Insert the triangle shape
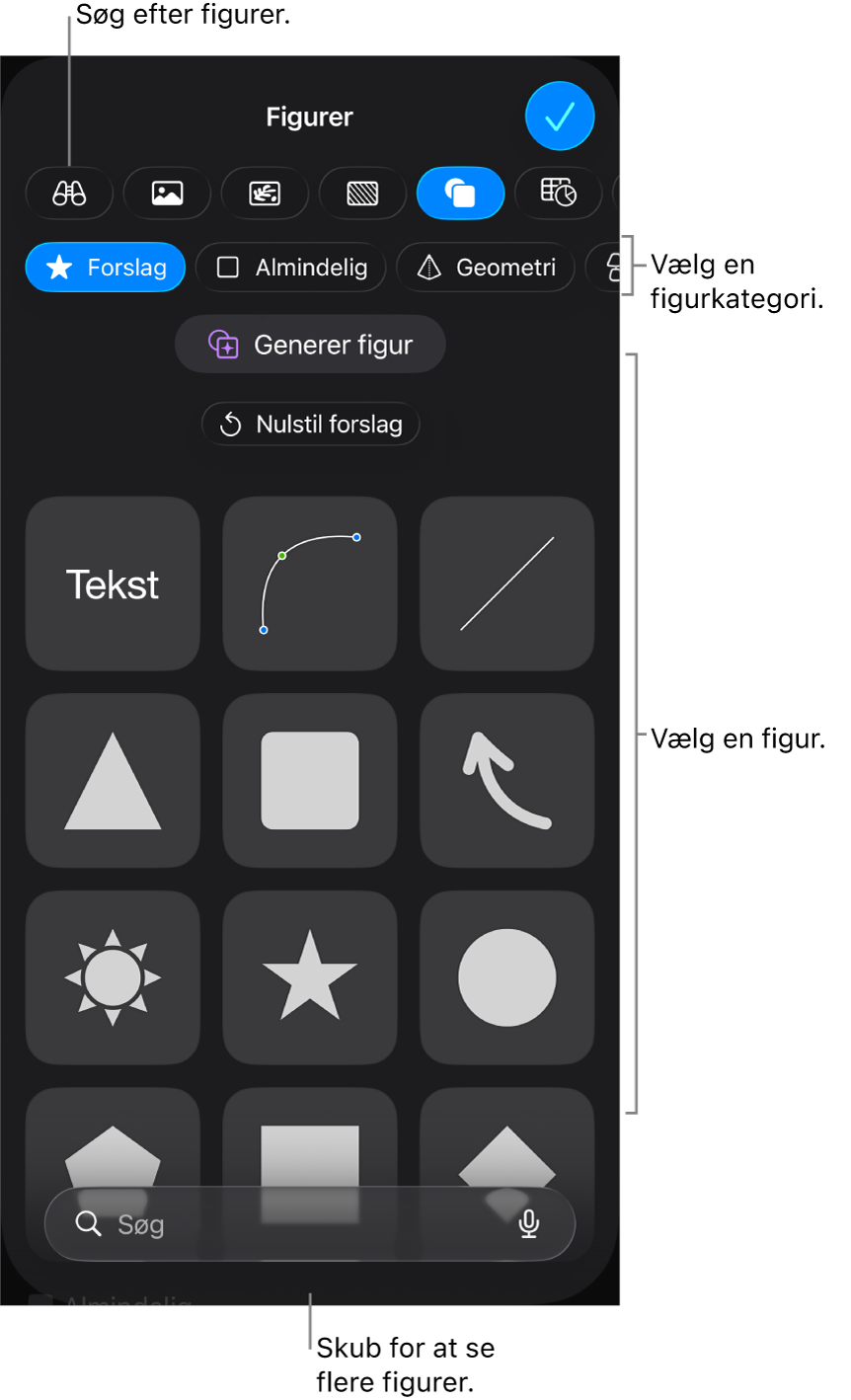This screenshot has width=851, height=1400. point(113,781)
